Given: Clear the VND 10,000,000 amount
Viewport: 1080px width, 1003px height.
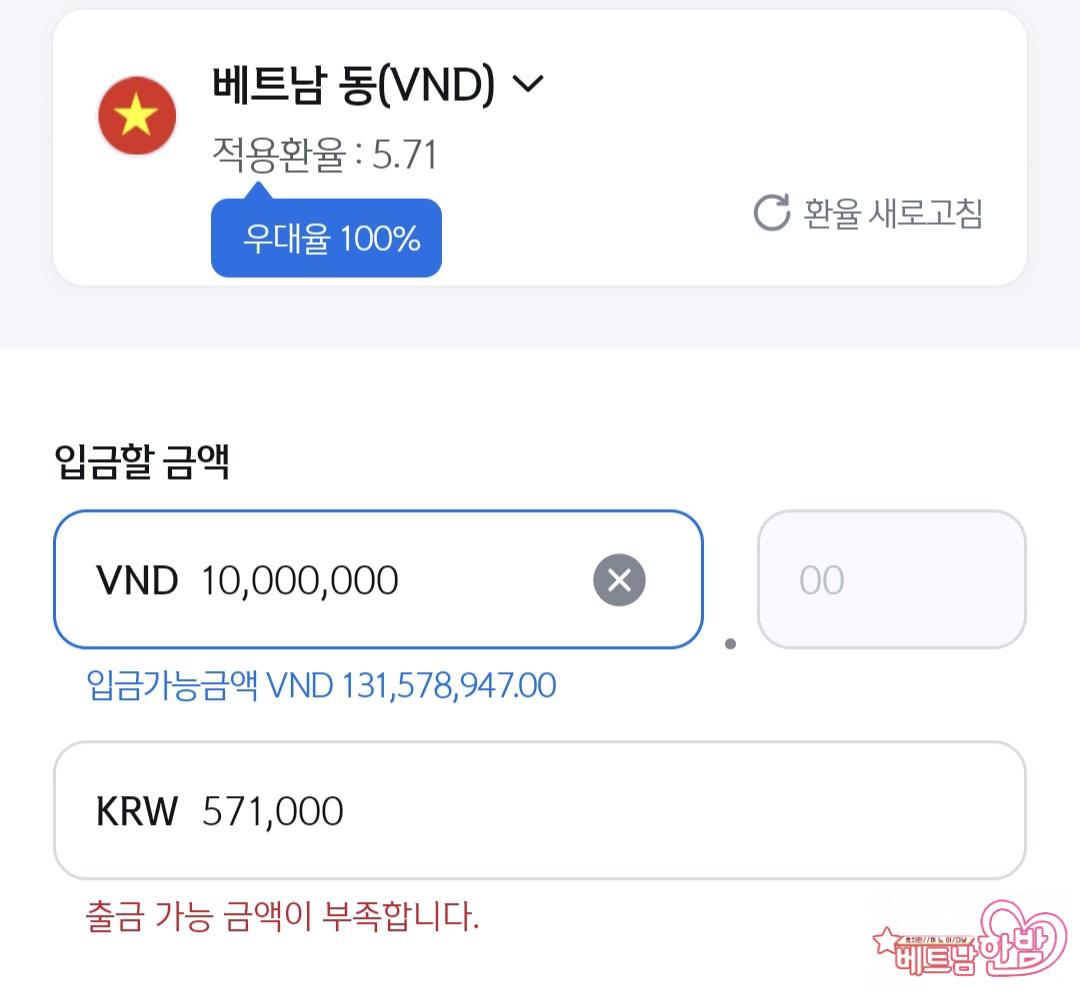Looking at the screenshot, I should [619, 580].
